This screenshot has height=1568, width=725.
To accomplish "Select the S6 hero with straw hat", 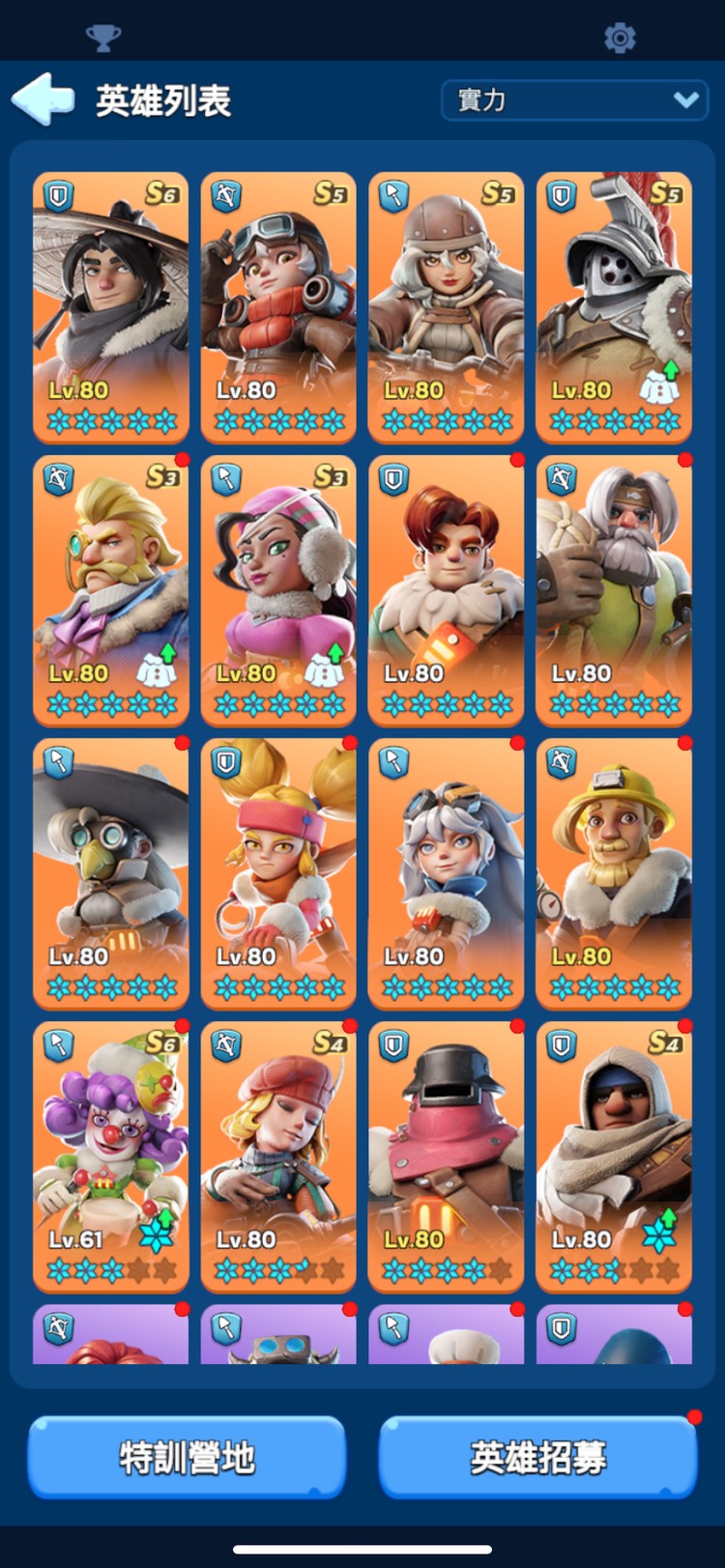I will point(111,307).
